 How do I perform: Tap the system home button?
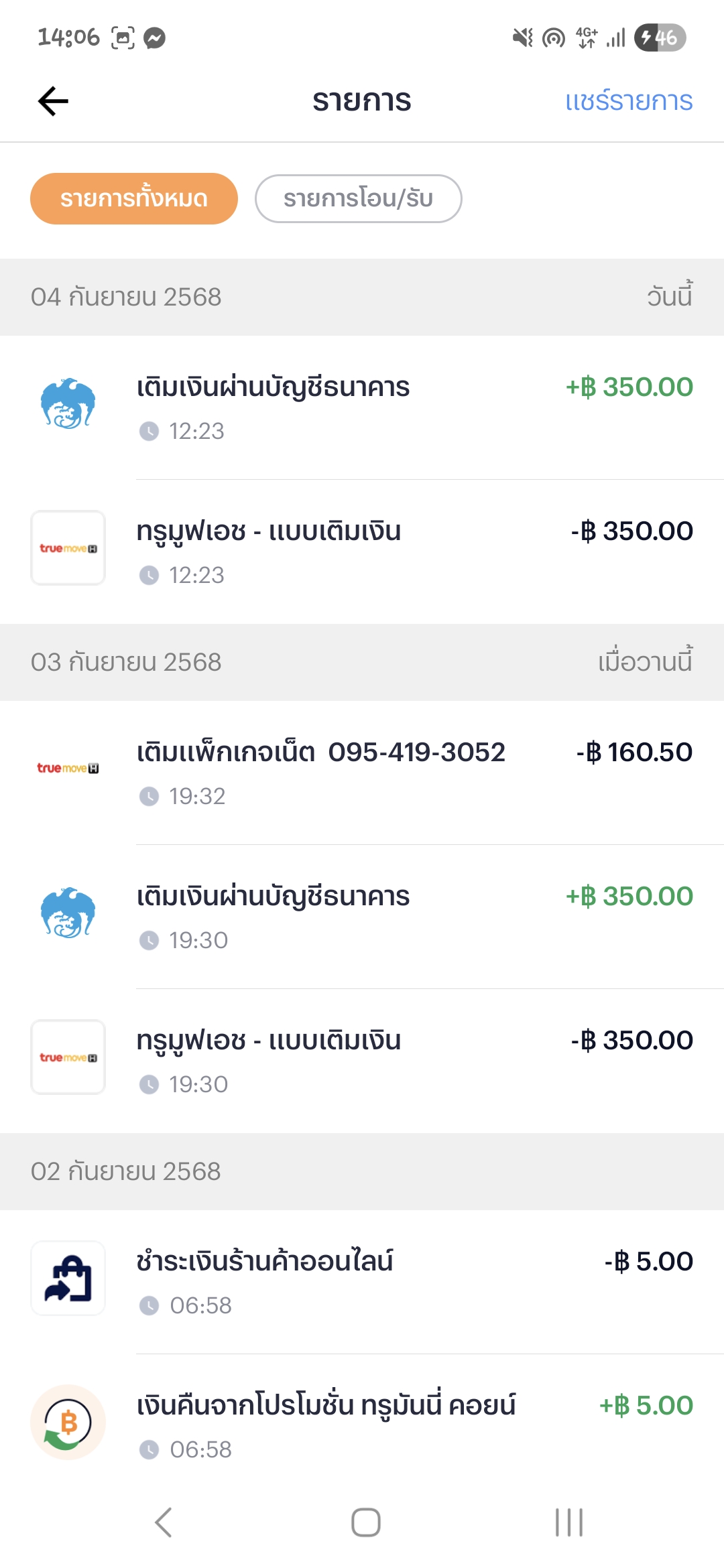click(x=366, y=1522)
